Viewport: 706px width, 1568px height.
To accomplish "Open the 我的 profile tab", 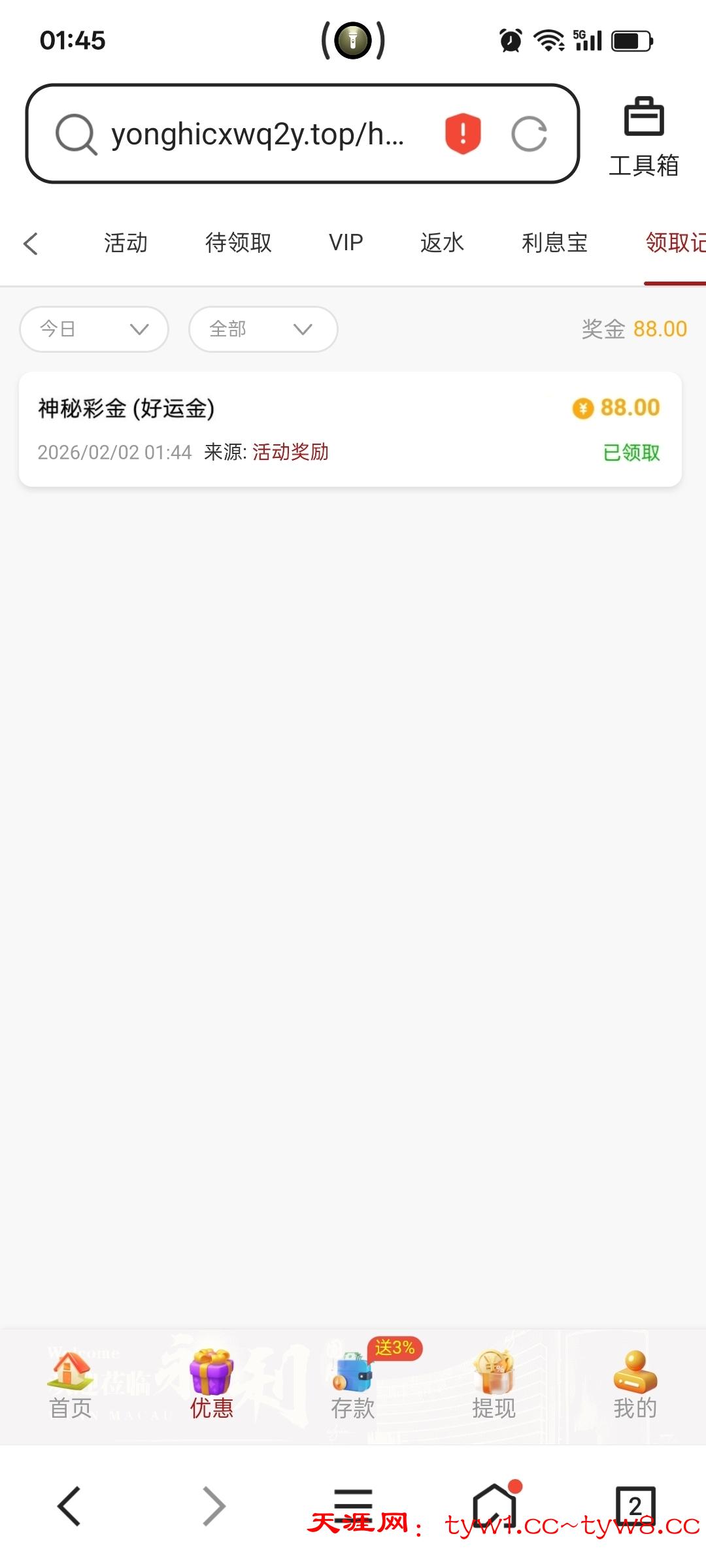I will click(635, 1386).
